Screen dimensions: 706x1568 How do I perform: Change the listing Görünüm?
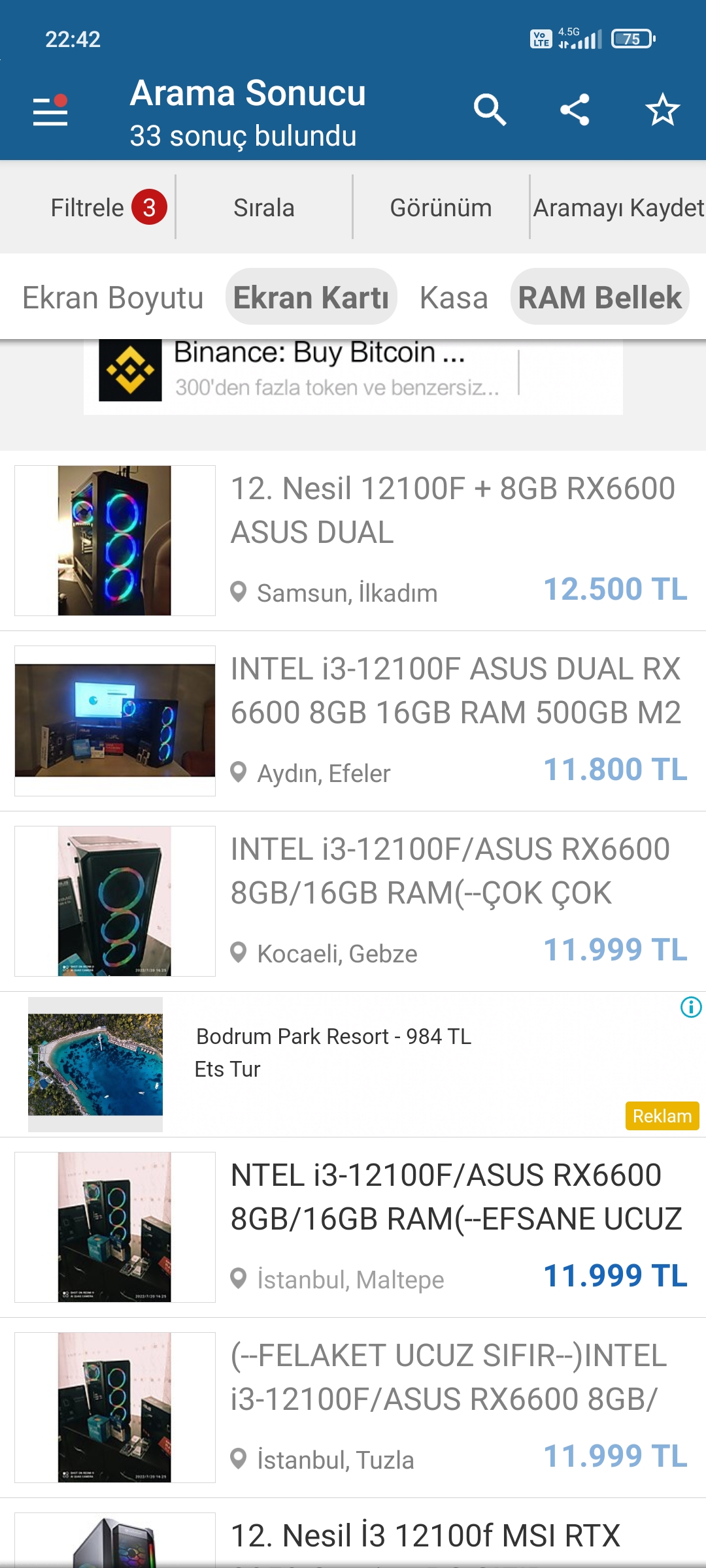point(441,208)
